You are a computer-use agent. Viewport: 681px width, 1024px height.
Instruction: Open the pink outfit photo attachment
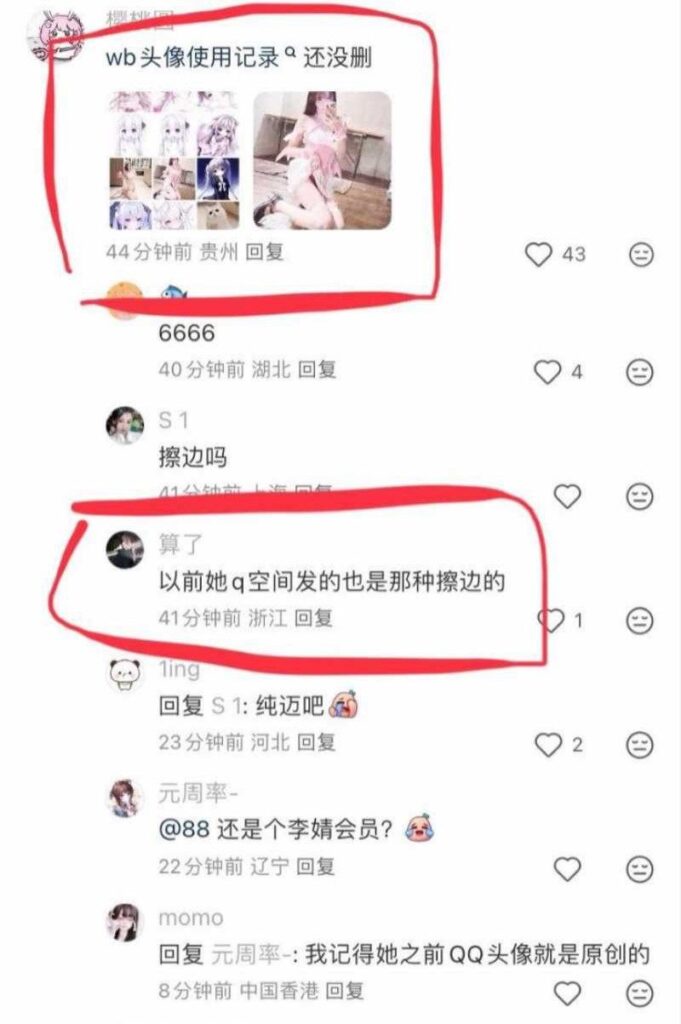point(322,160)
